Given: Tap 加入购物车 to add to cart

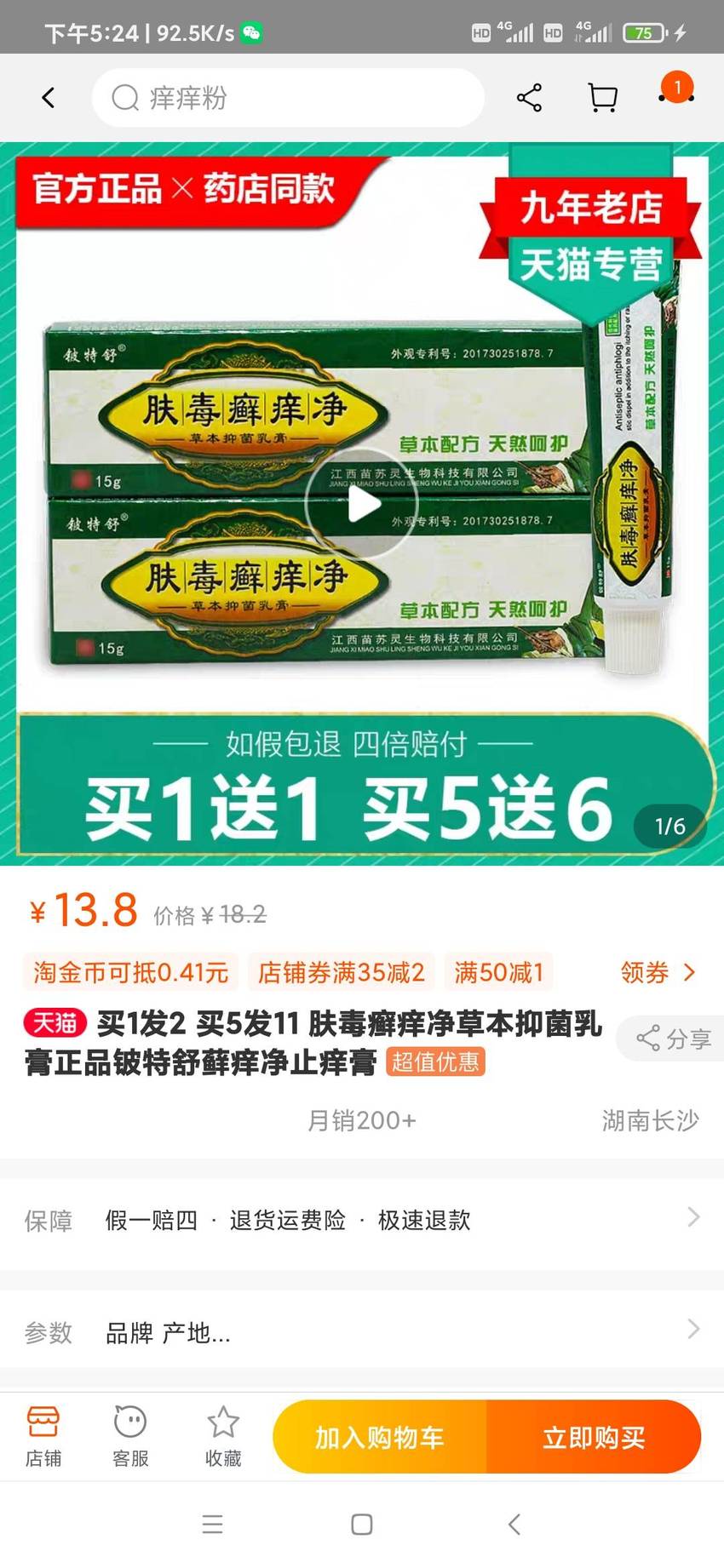Looking at the screenshot, I should 380,1437.
